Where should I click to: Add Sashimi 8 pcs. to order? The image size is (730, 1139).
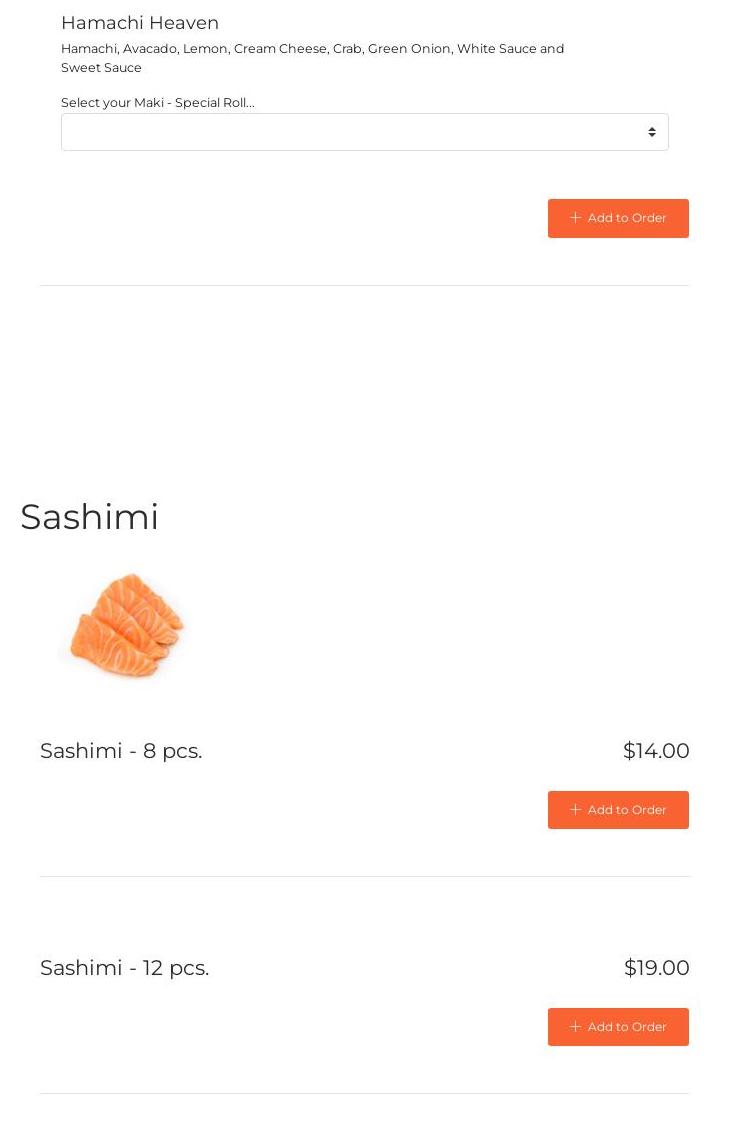coord(617,810)
